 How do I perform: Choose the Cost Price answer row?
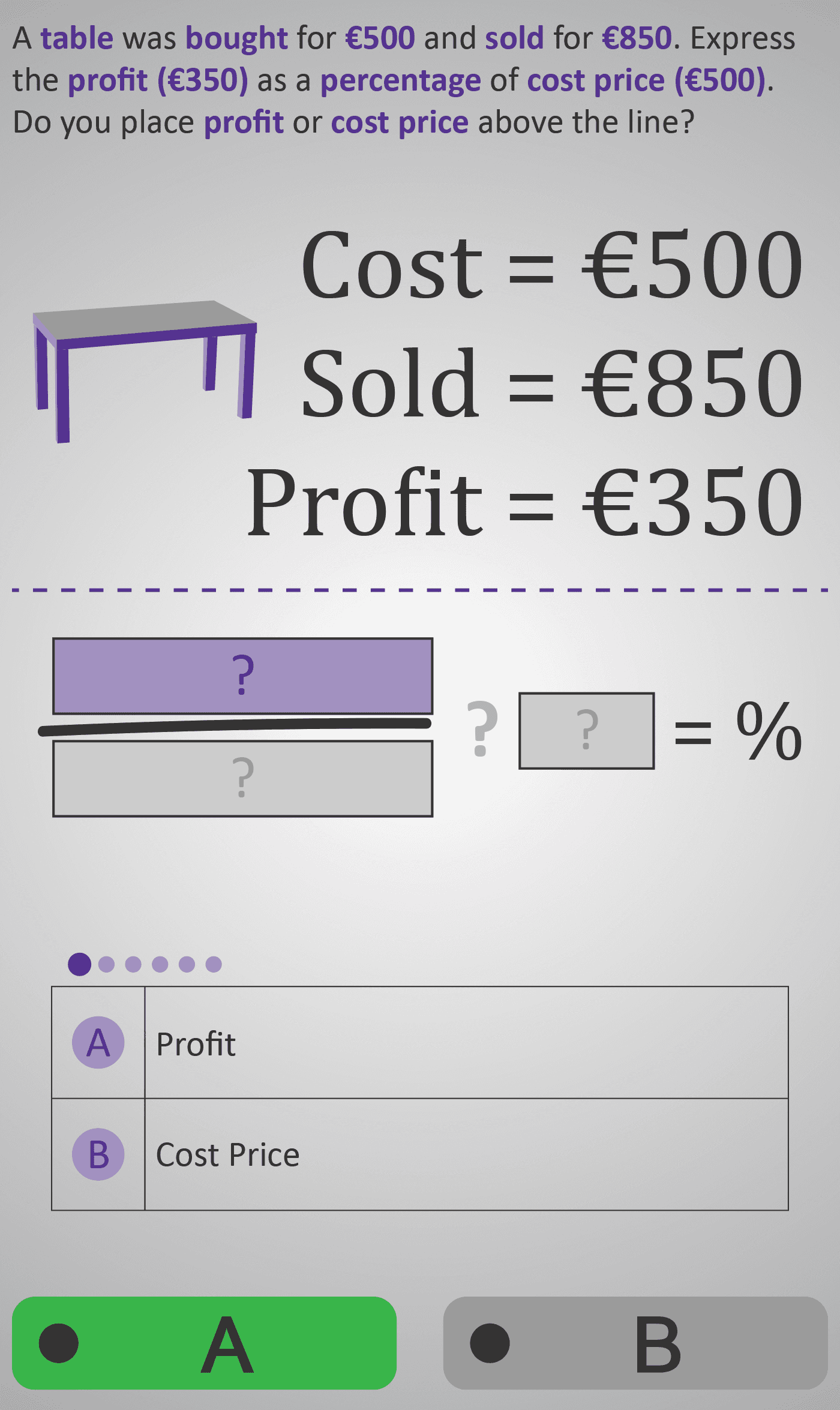(x=420, y=1154)
